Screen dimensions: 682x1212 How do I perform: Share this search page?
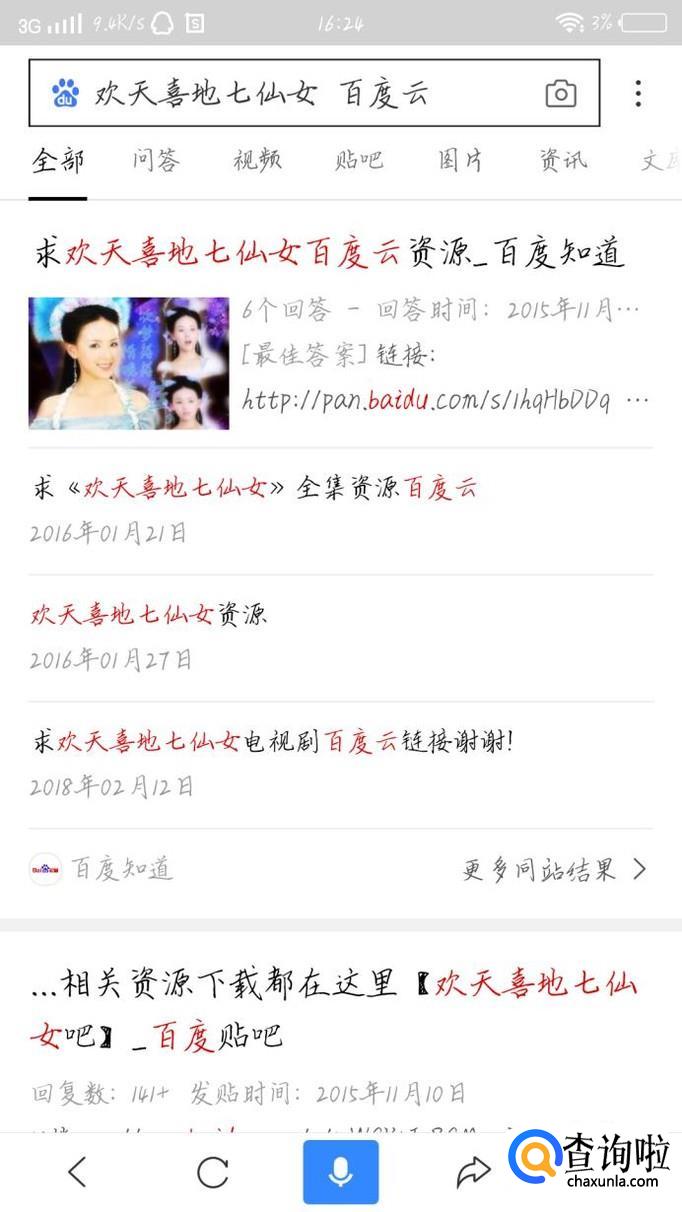[473, 1172]
